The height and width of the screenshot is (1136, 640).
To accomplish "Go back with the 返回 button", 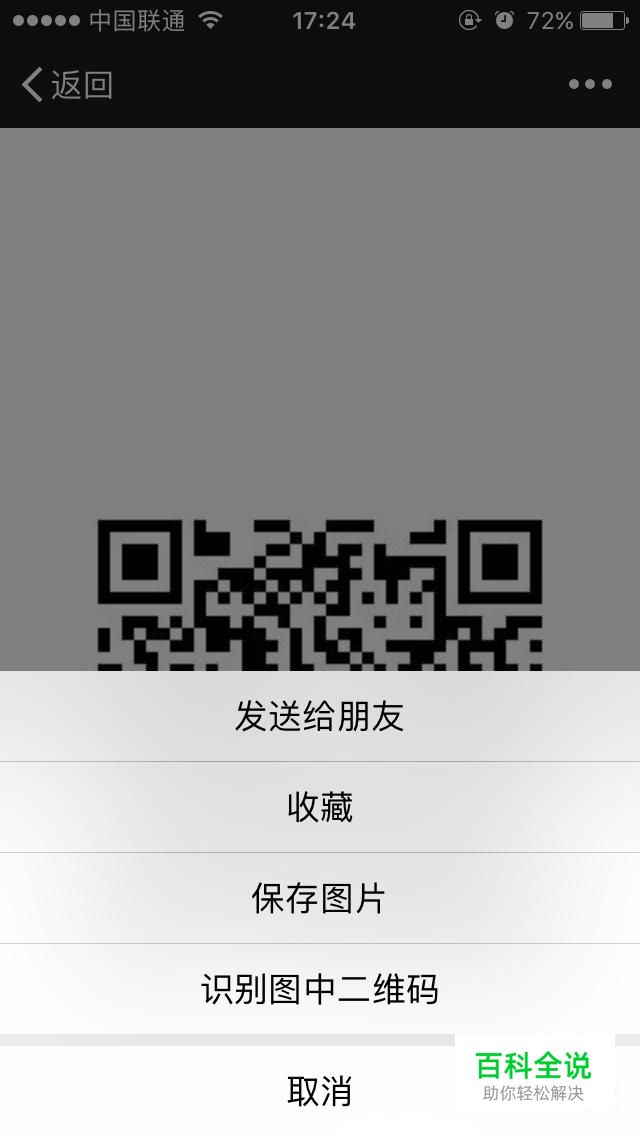I will (x=67, y=85).
